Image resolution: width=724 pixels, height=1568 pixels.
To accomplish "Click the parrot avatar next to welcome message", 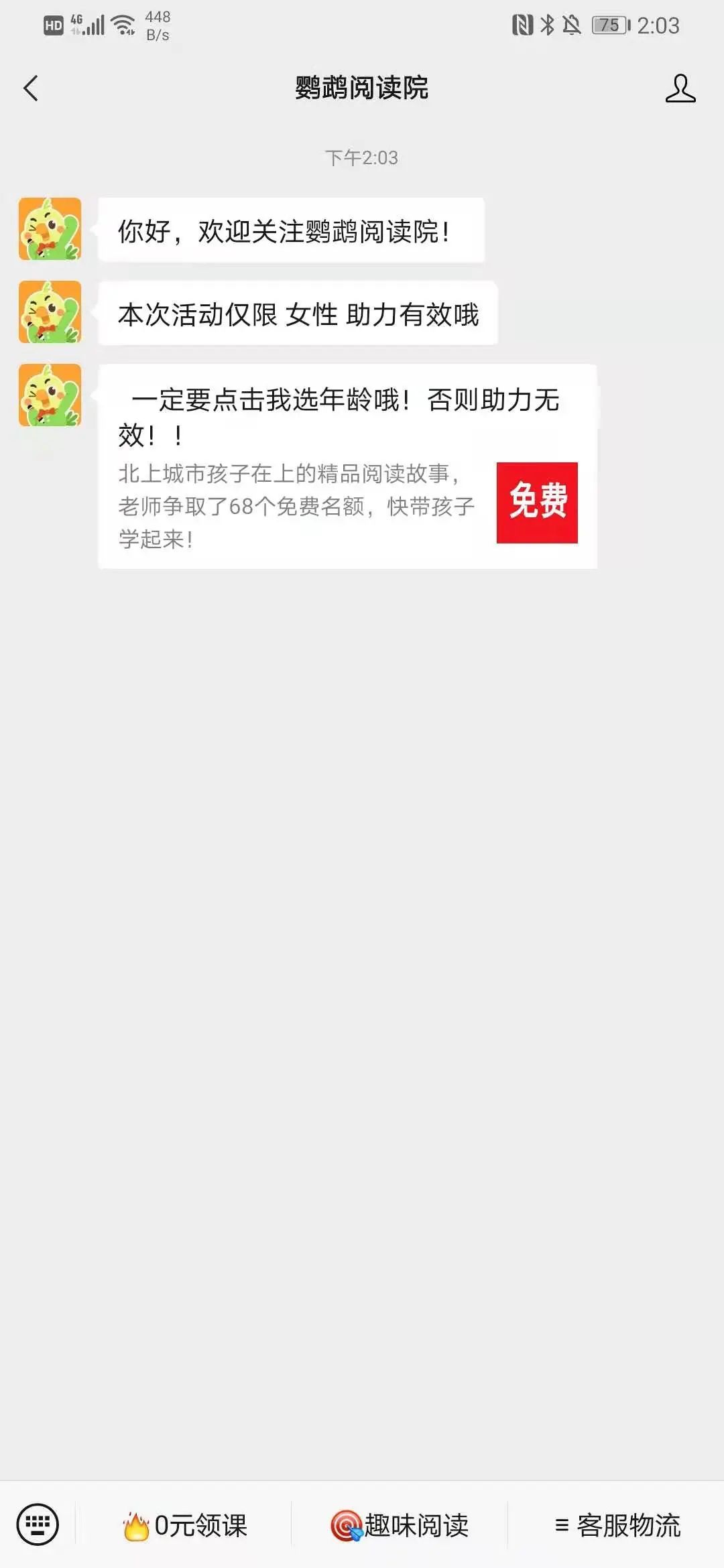I will pyautogui.click(x=50, y=230).
